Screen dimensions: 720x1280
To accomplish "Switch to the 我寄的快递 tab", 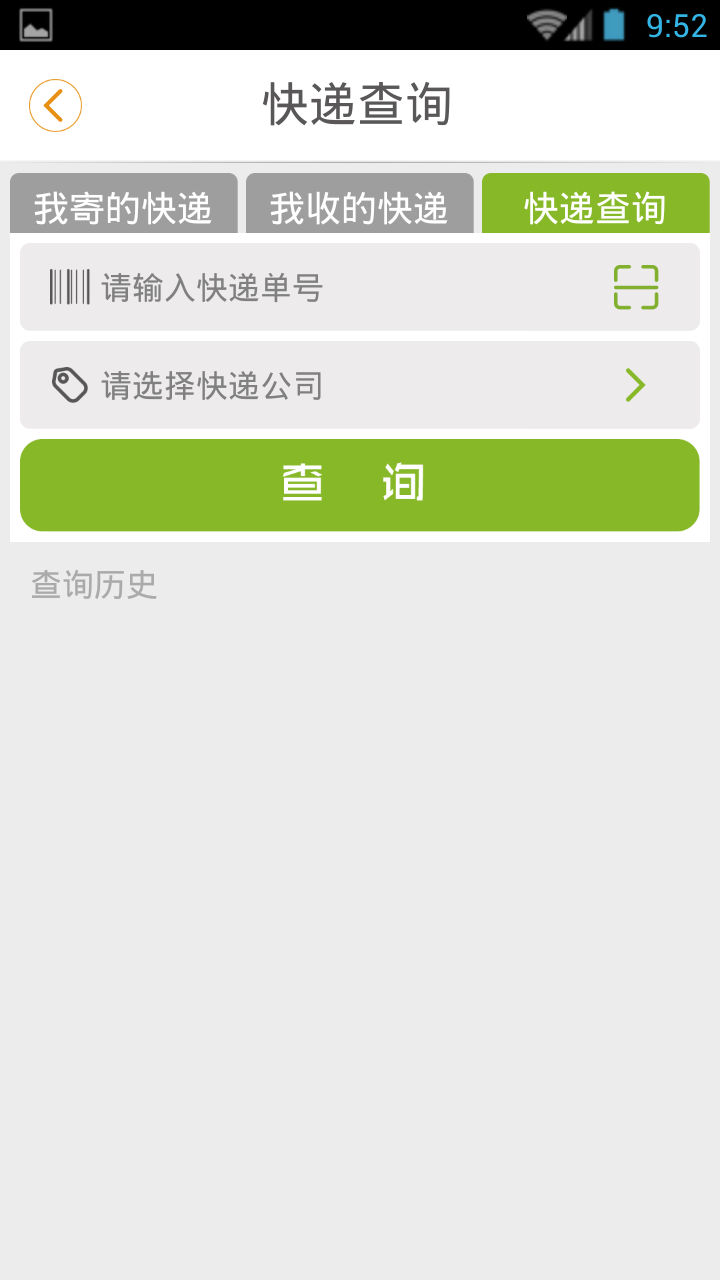I will [x=124, y=204].
